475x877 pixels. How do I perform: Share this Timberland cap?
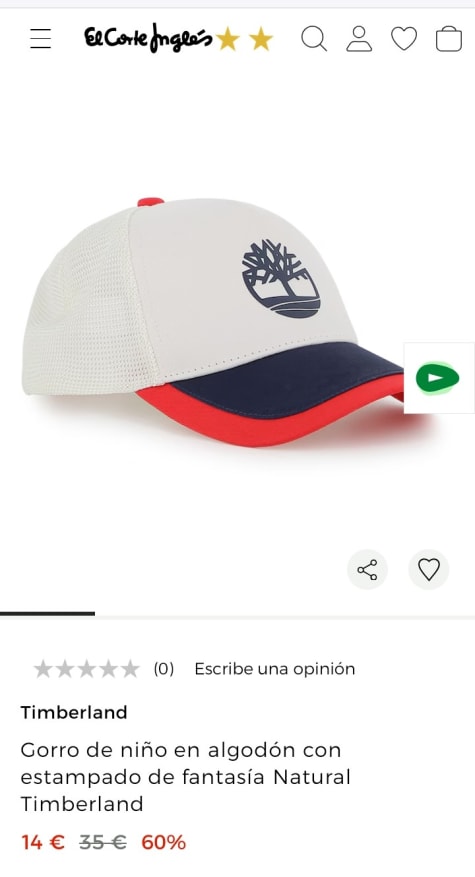(x=368, y=569)
